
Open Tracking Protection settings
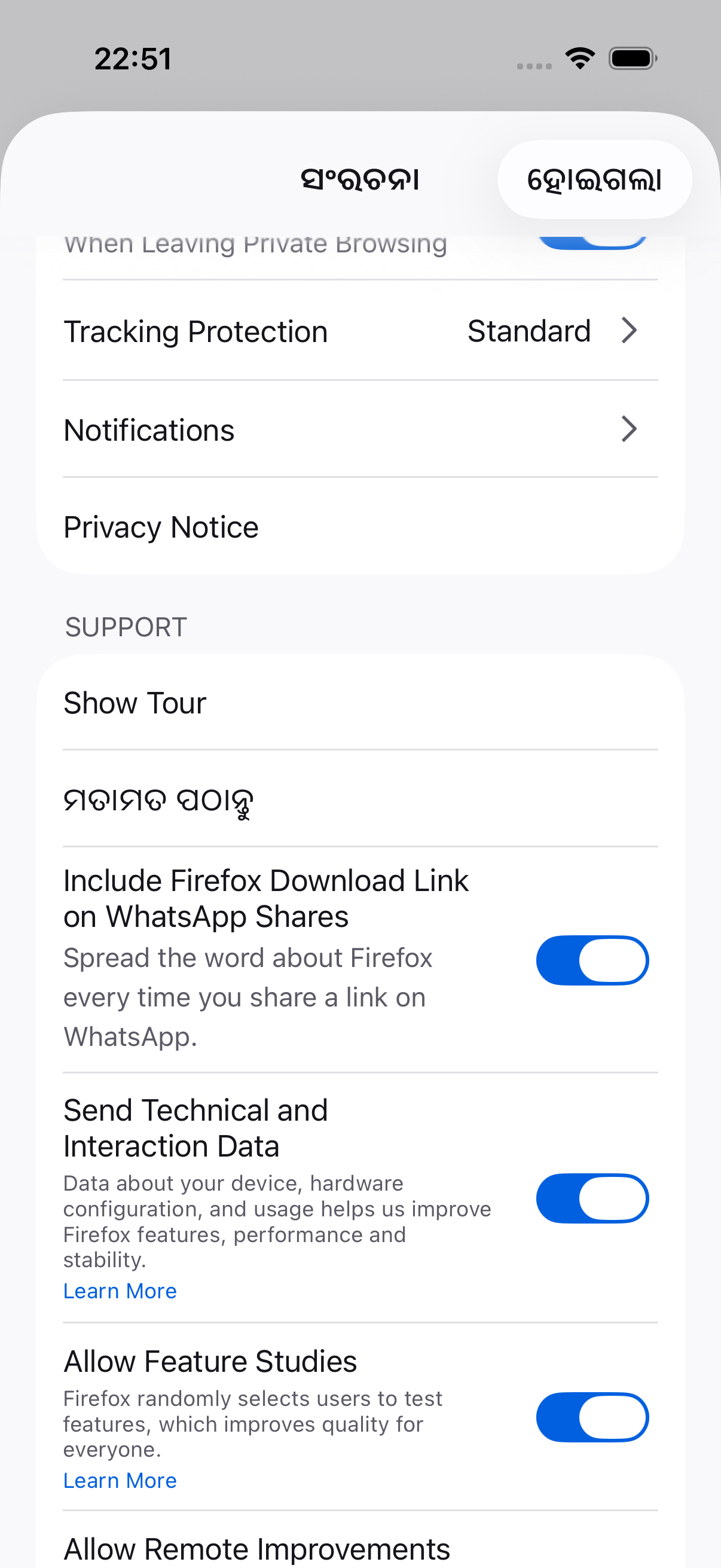[360, 331]
